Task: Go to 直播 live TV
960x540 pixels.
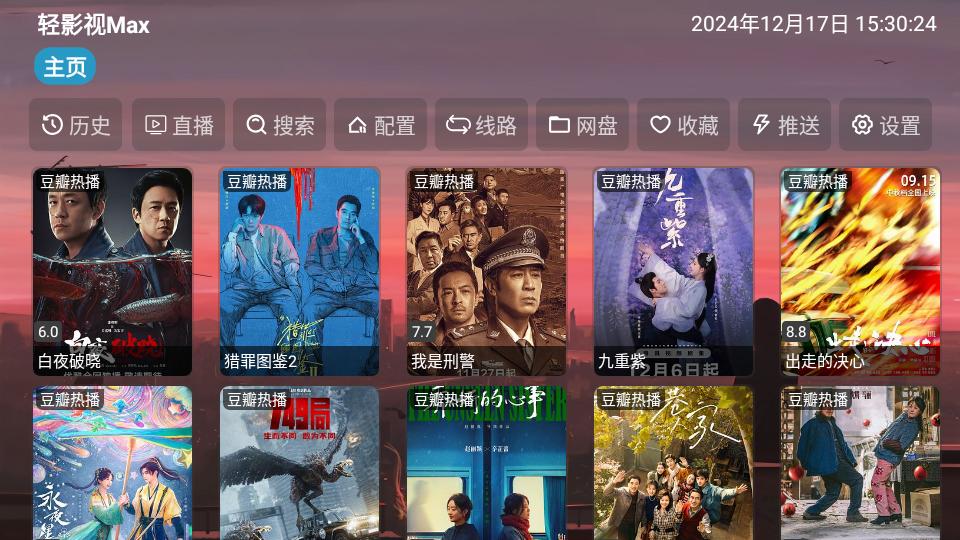Action: coord(179,125)
